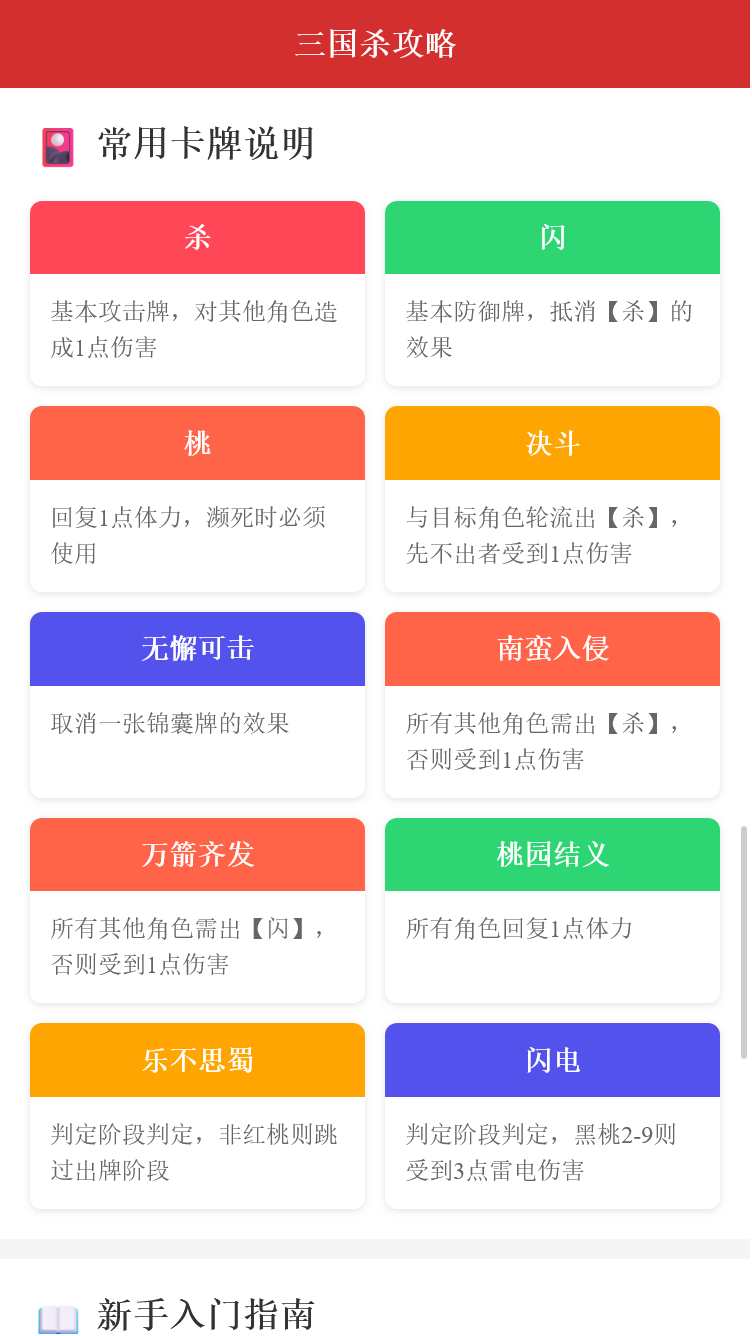Select the green 闪 card header
The image size is (752, 1336).
point(552,237)
